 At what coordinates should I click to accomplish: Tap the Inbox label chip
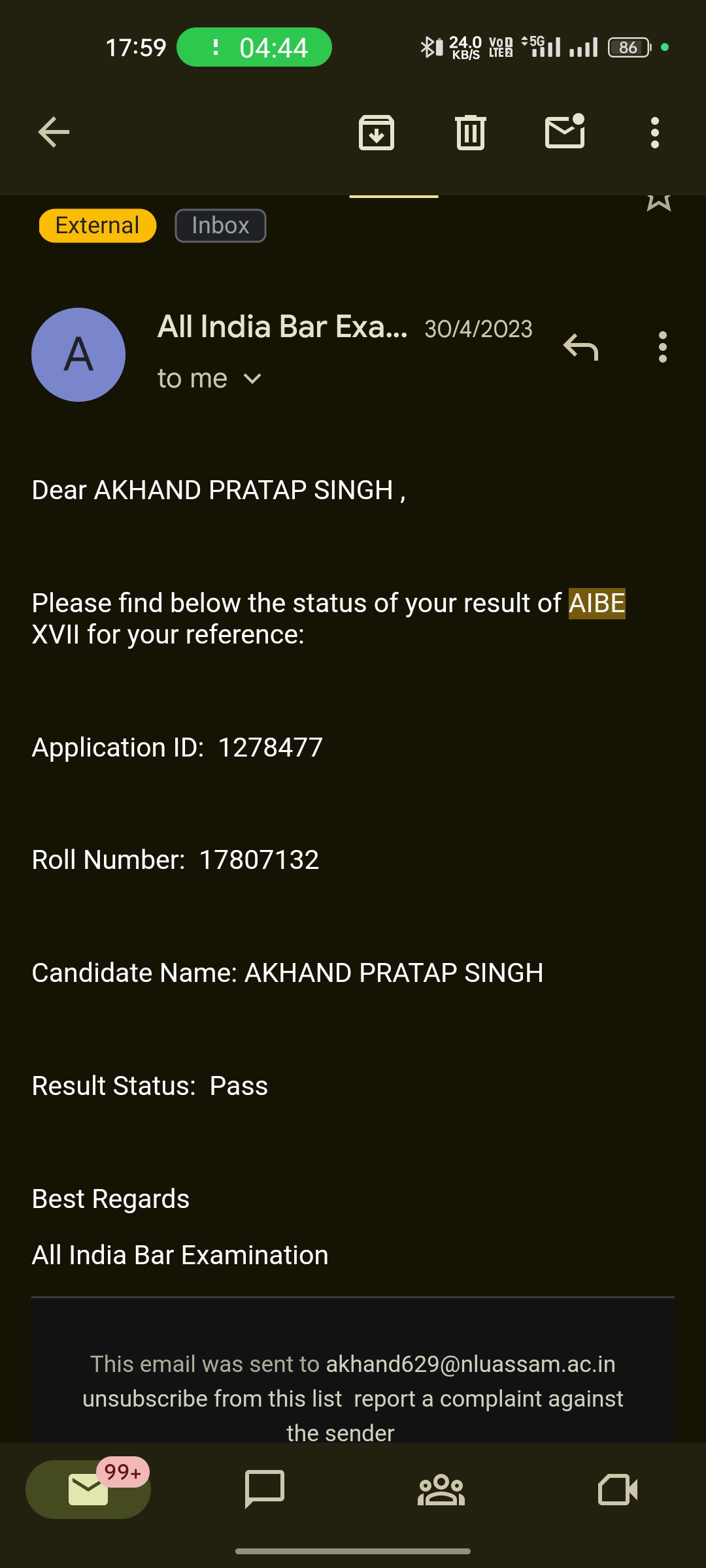220,225
